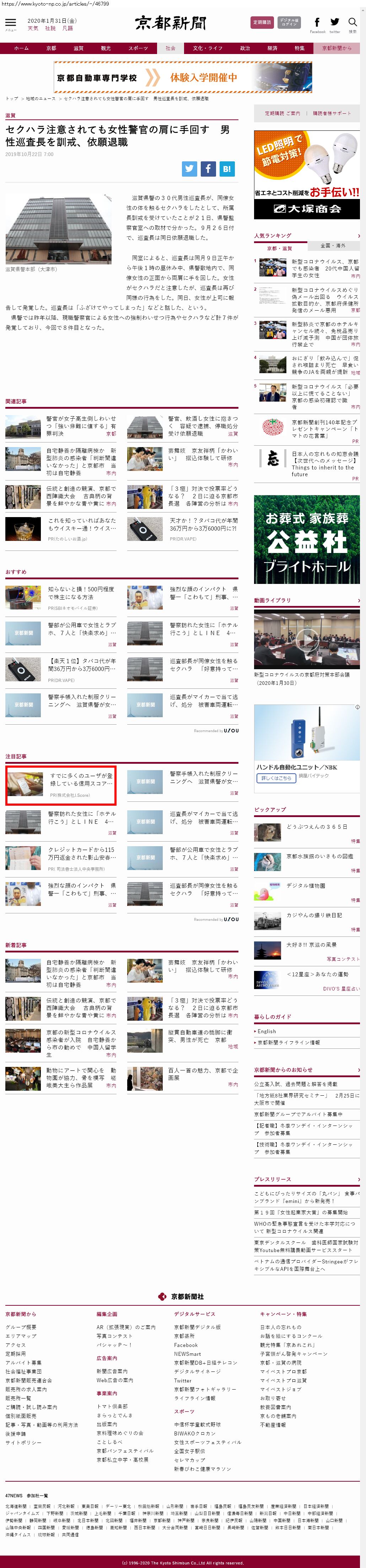Switch to the スポーツ navigation tab
Image resolution: width=366 pixels, height=1568 pixels.
click(x=138, y=48)
